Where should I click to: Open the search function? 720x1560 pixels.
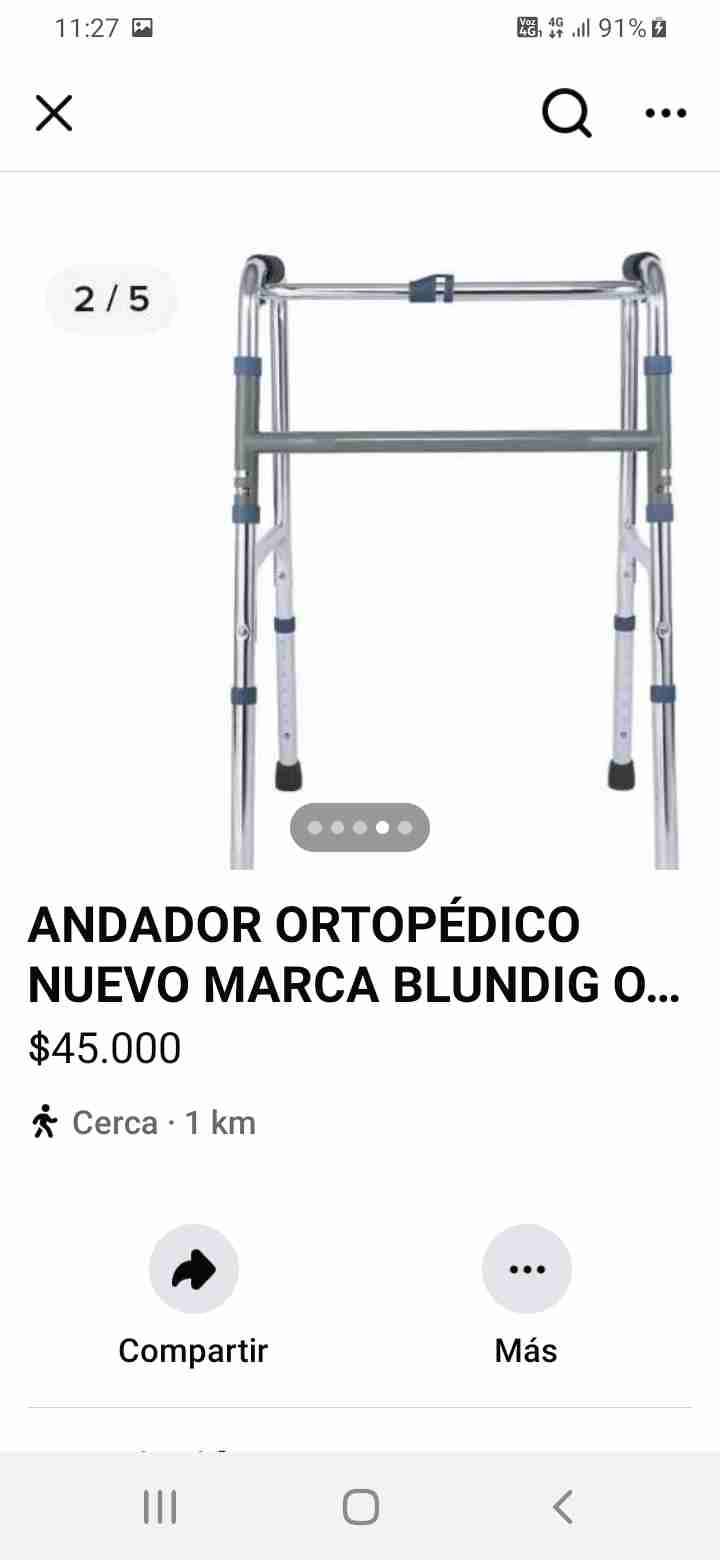click(x=566, y=113)
